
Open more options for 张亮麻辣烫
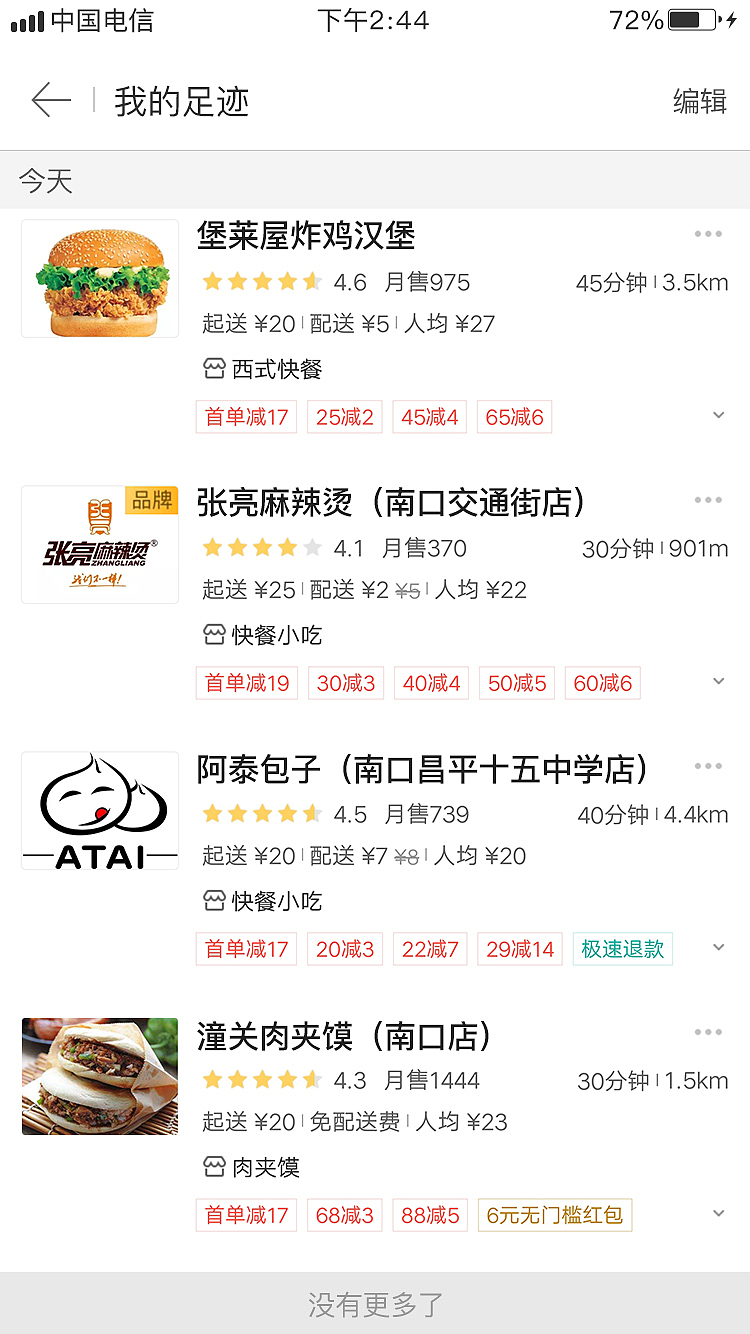coord(708,499)
